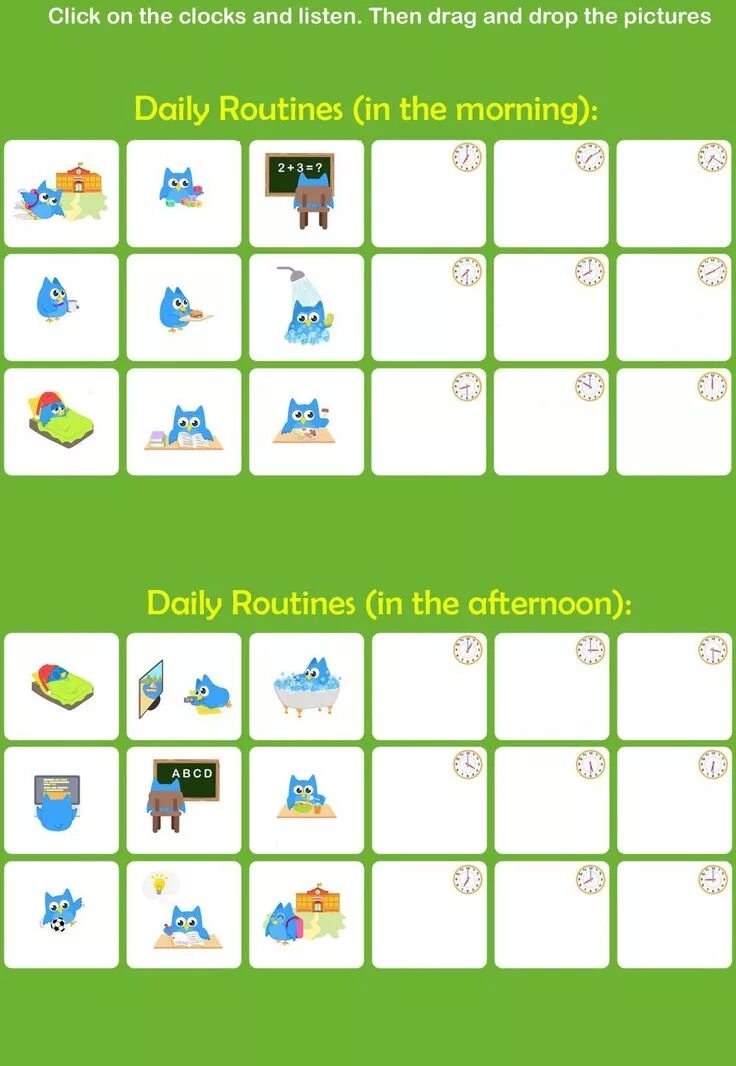This screenshot has height=1066, width=736.
Task: Play the 1 o'clock clock in afternoon routines
Action: tap(468, 649)
